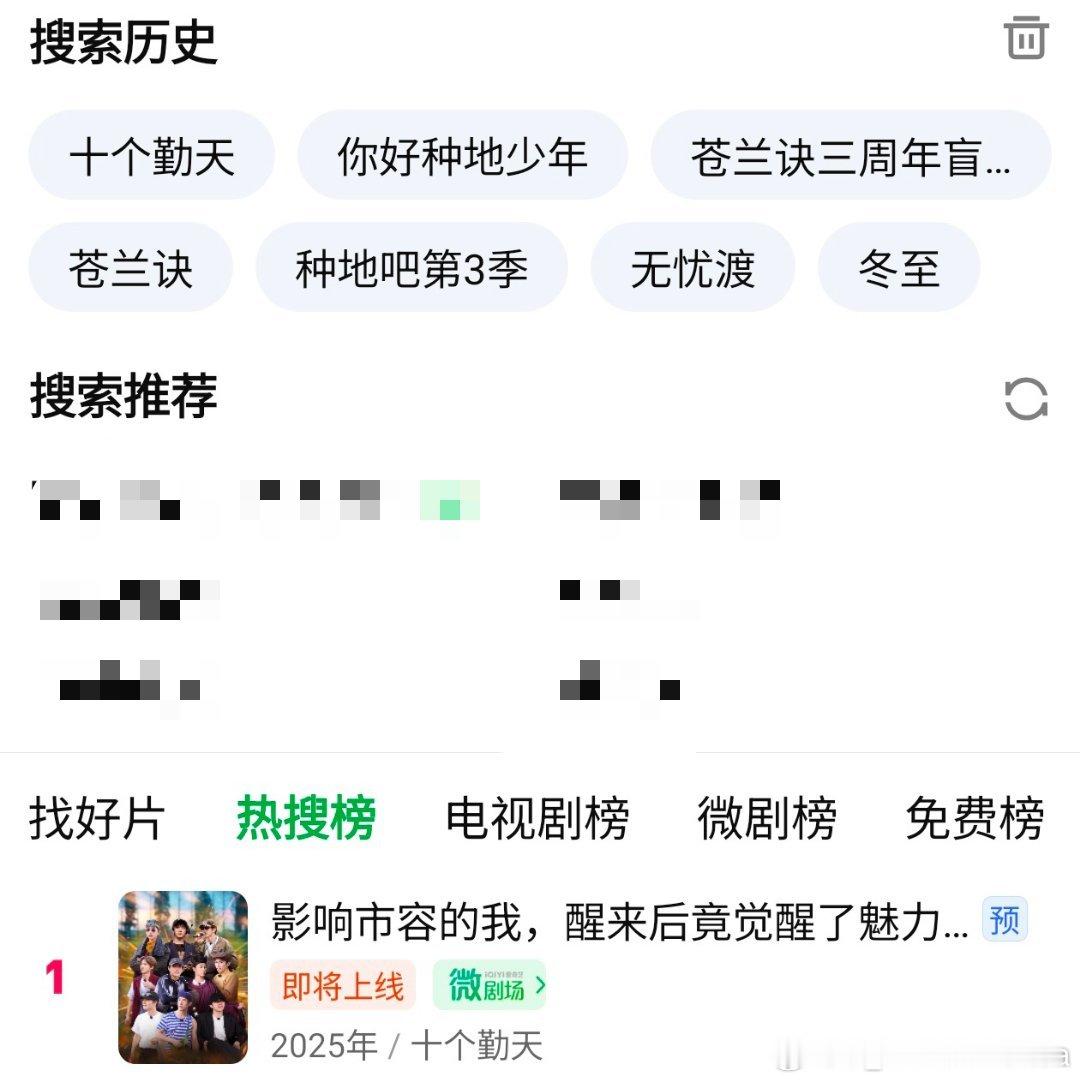
Task: Open the 微剧场 green channel tag
Action: (487, 985)
